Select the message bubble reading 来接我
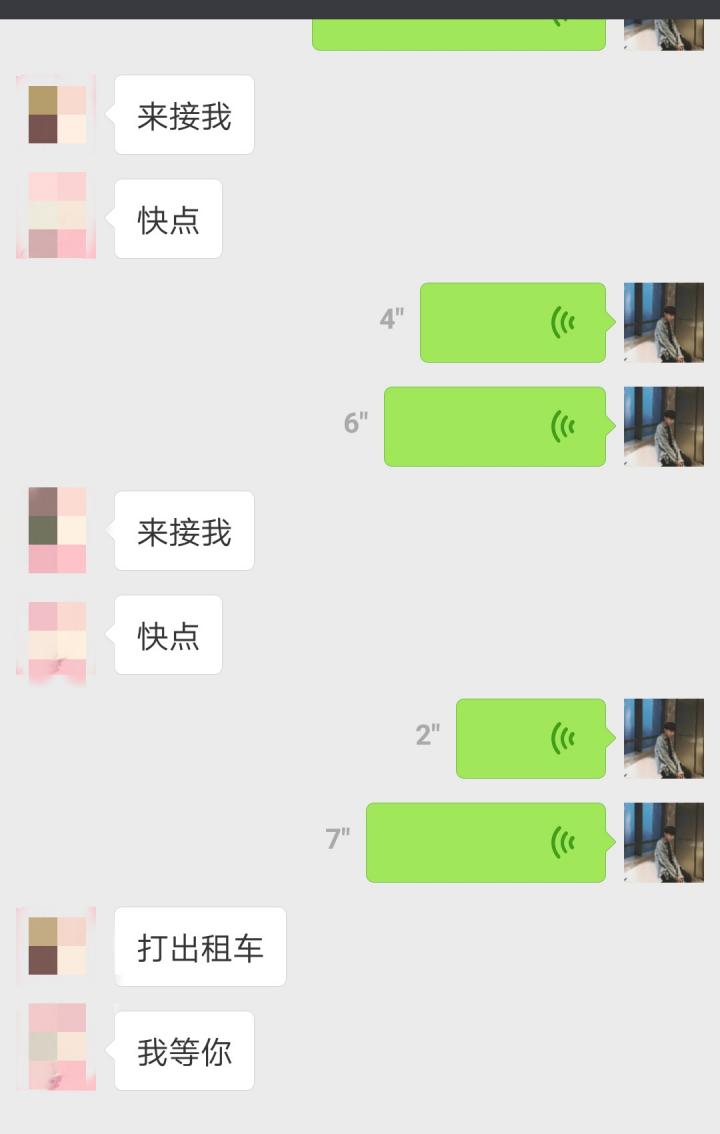Viewport: 720px width, 1134px height. point(184,114)
